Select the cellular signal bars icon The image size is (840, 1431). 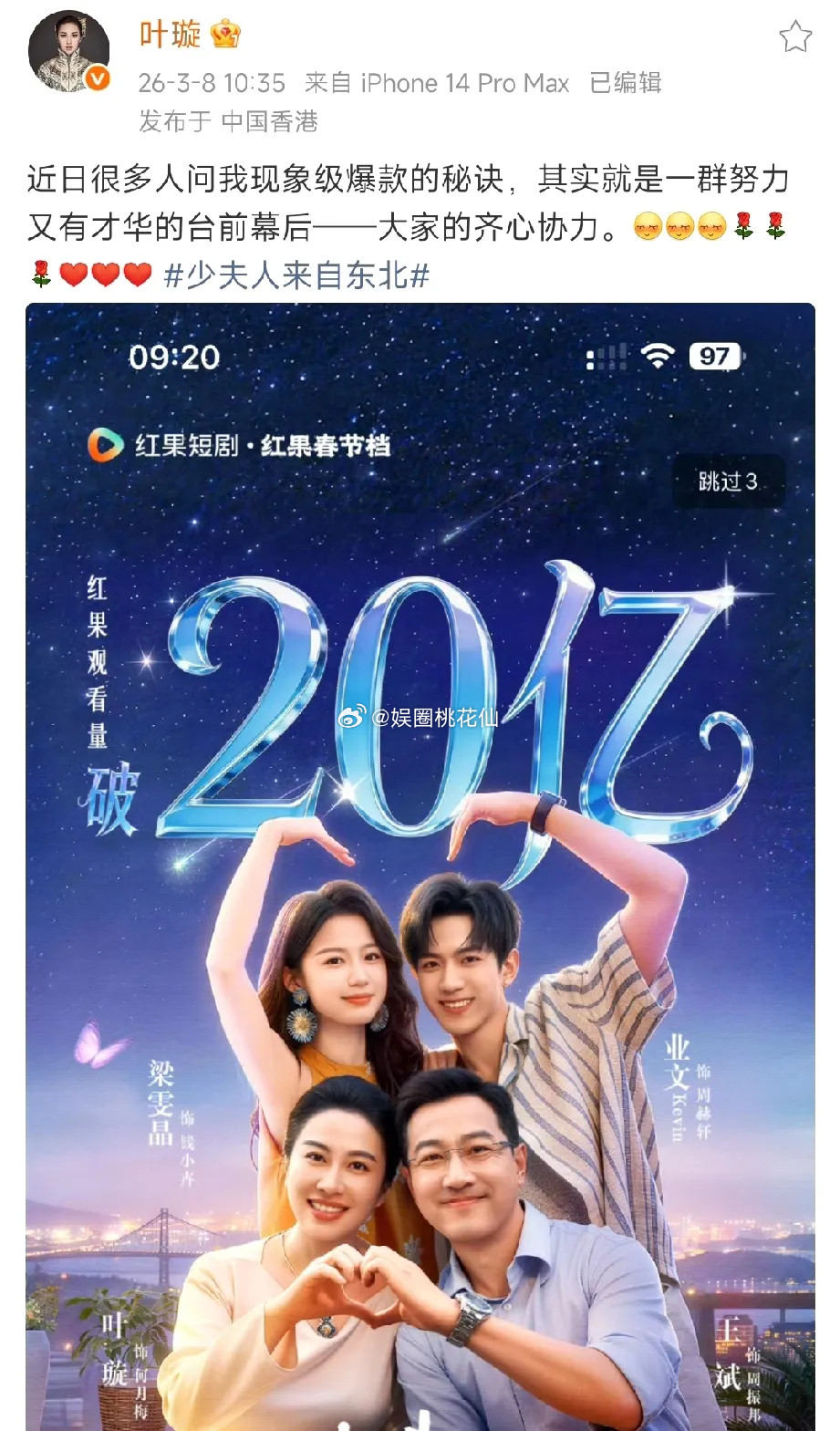pos(606,358)
